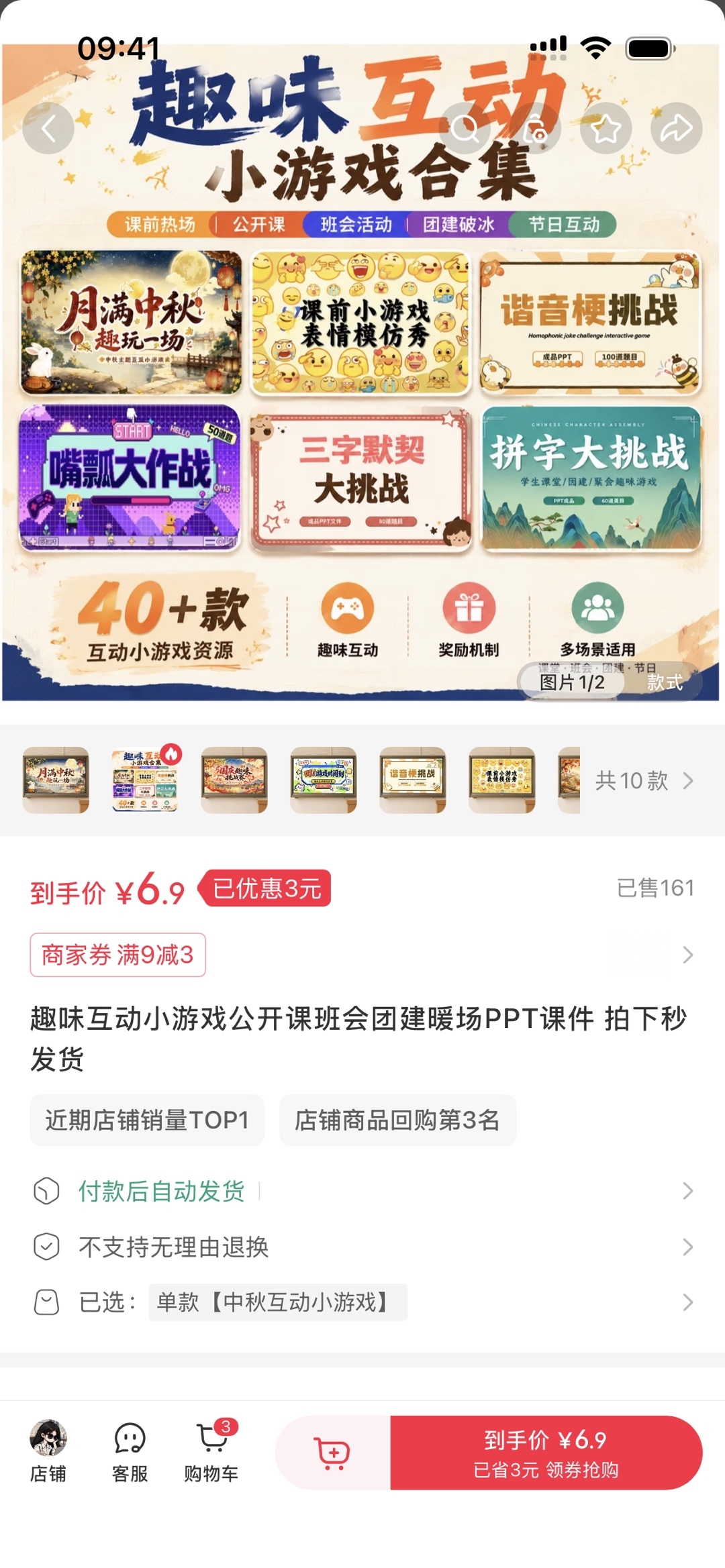Open search from the top bar

point(465,128)
